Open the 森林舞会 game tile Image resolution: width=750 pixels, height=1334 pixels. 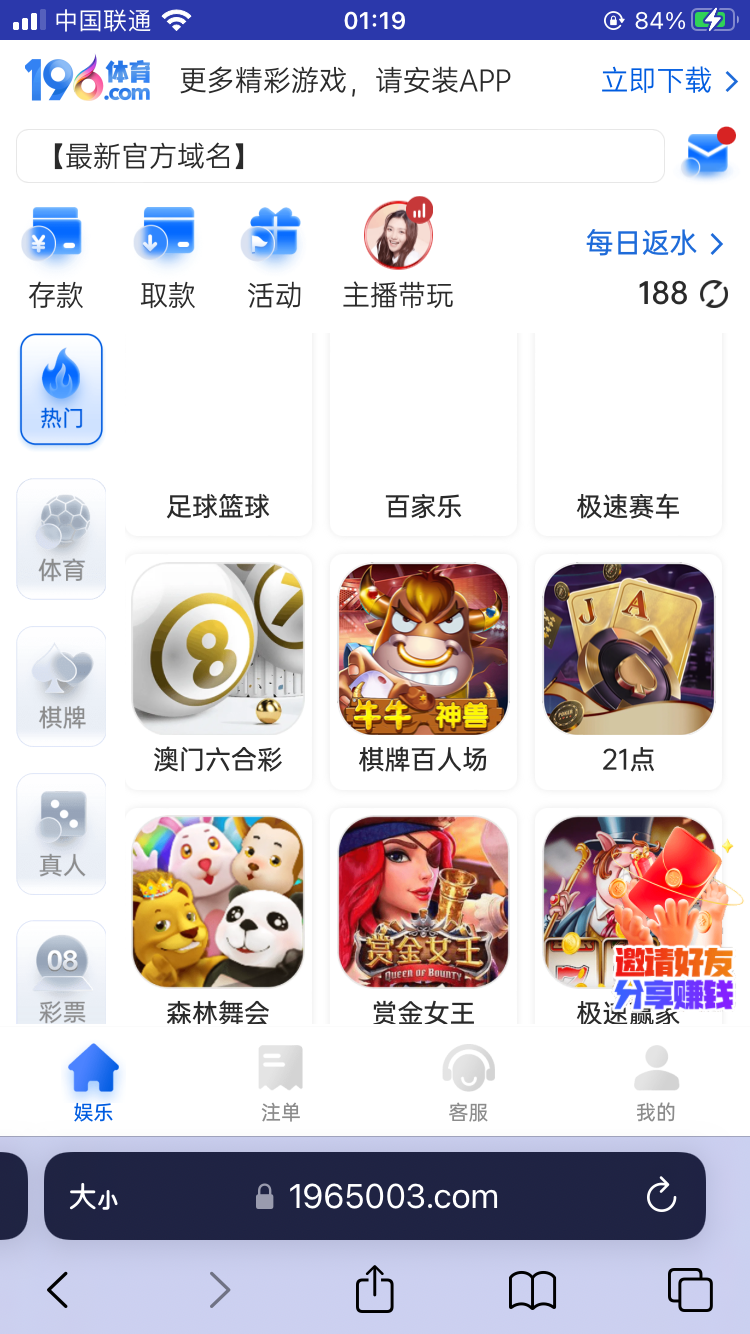pos(218,915)
